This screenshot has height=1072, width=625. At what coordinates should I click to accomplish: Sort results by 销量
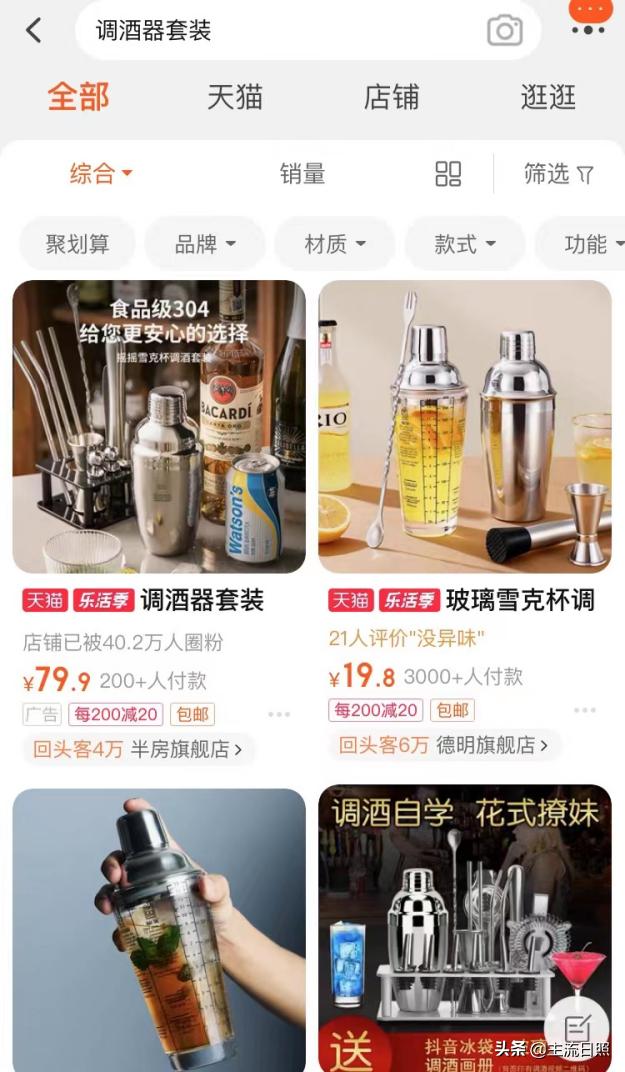coord(302,174)
